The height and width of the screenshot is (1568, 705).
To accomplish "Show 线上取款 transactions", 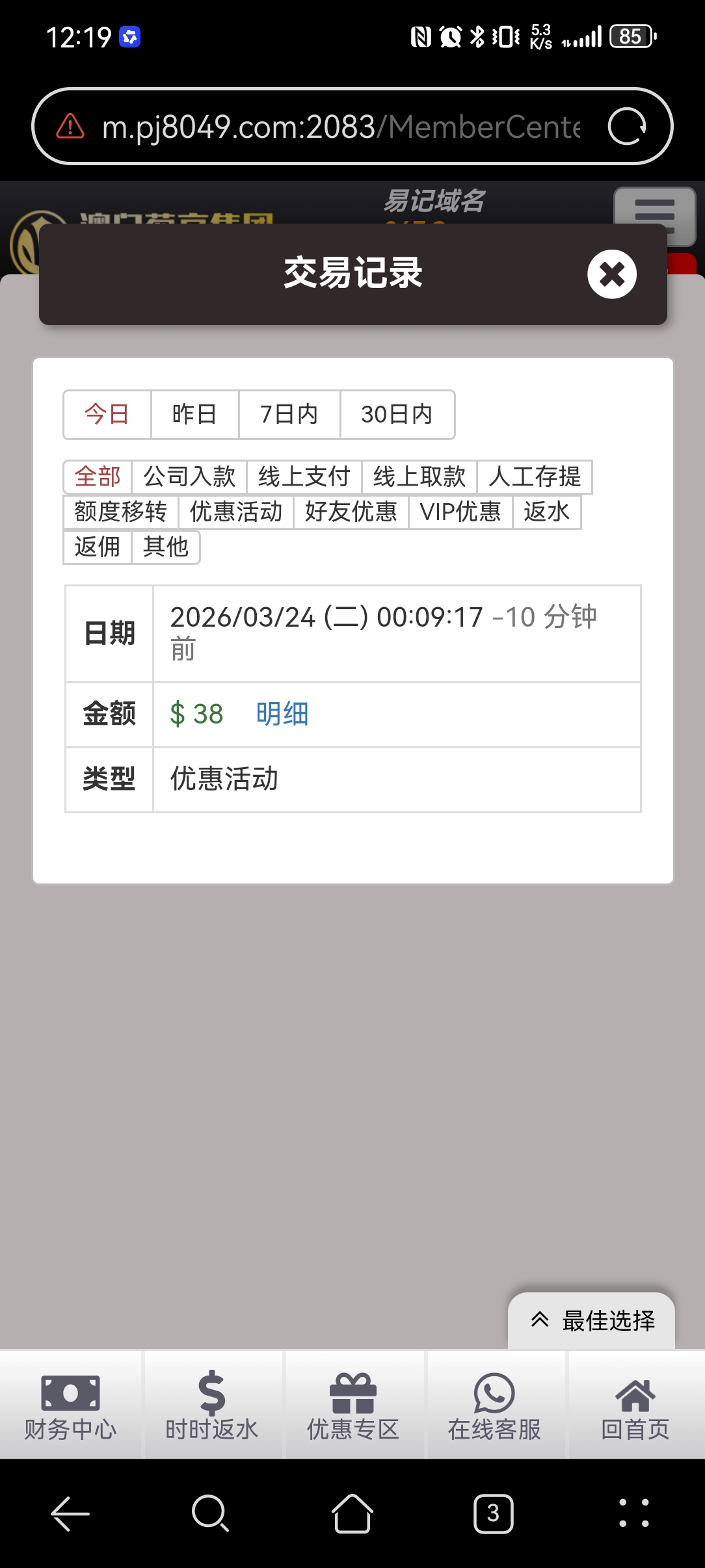I will pos(419,477).
